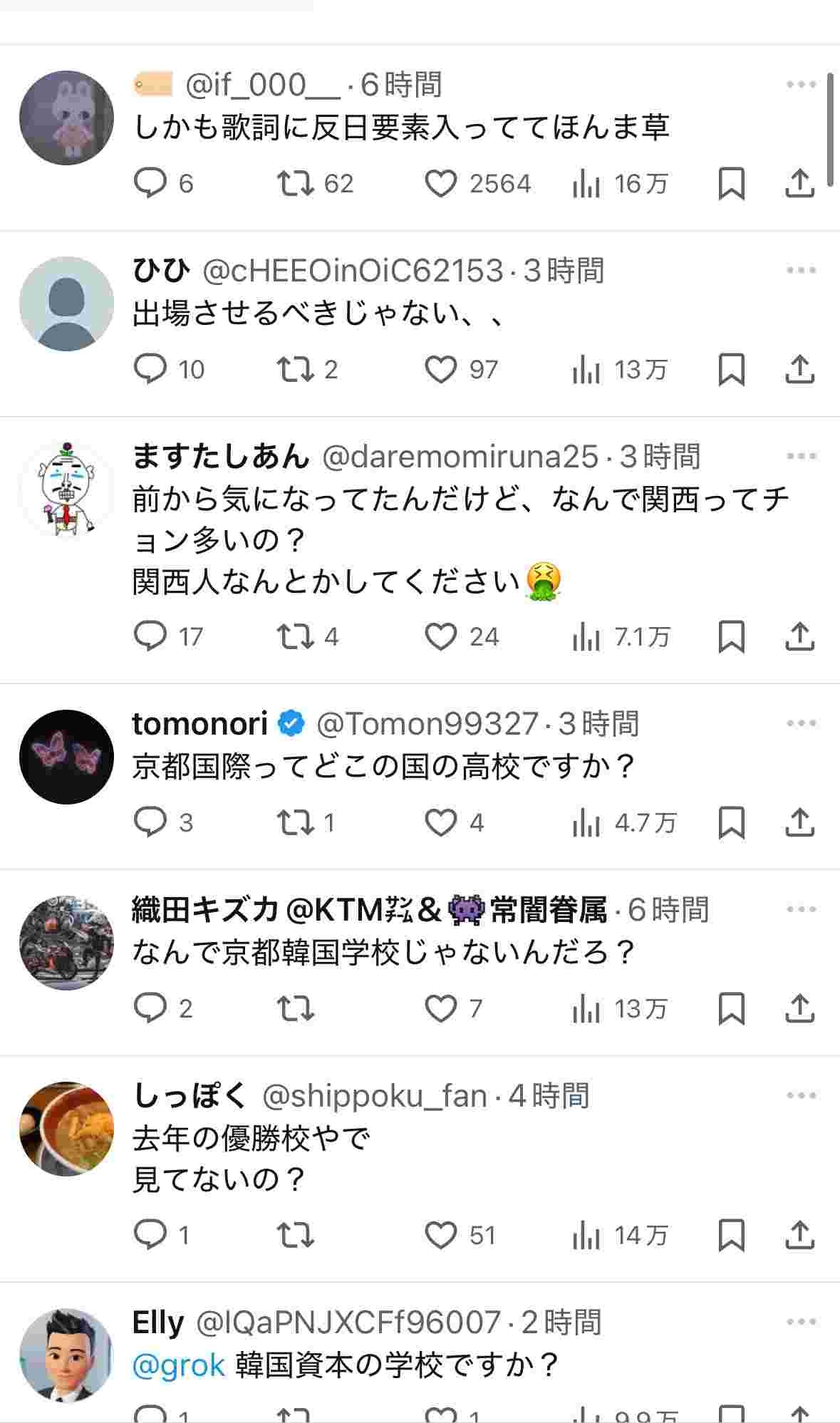Open overflow menu on ますたしあん's reply
The width and height of the screenshot is (840, 1423).
coord(801,456)
